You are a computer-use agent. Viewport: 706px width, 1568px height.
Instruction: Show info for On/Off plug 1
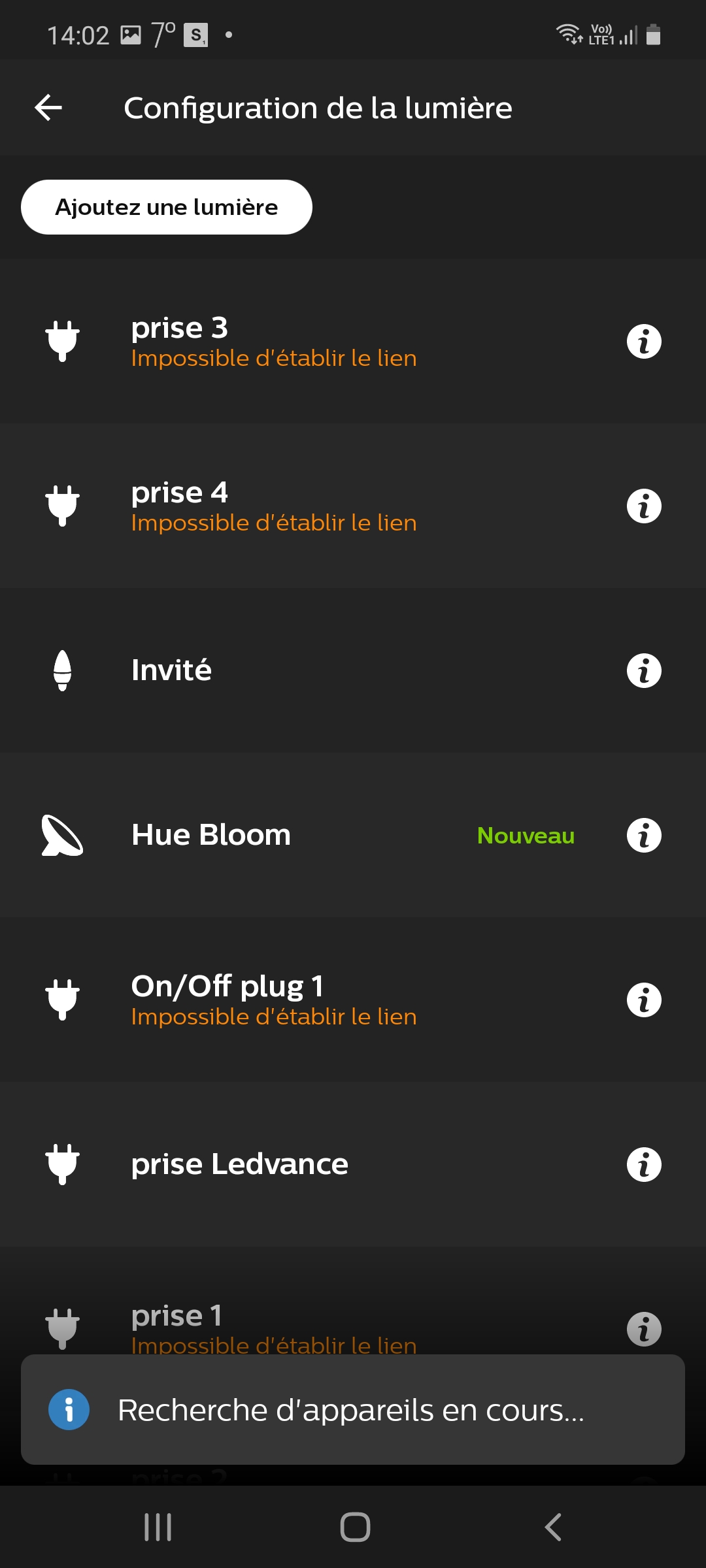[644, 1000]
